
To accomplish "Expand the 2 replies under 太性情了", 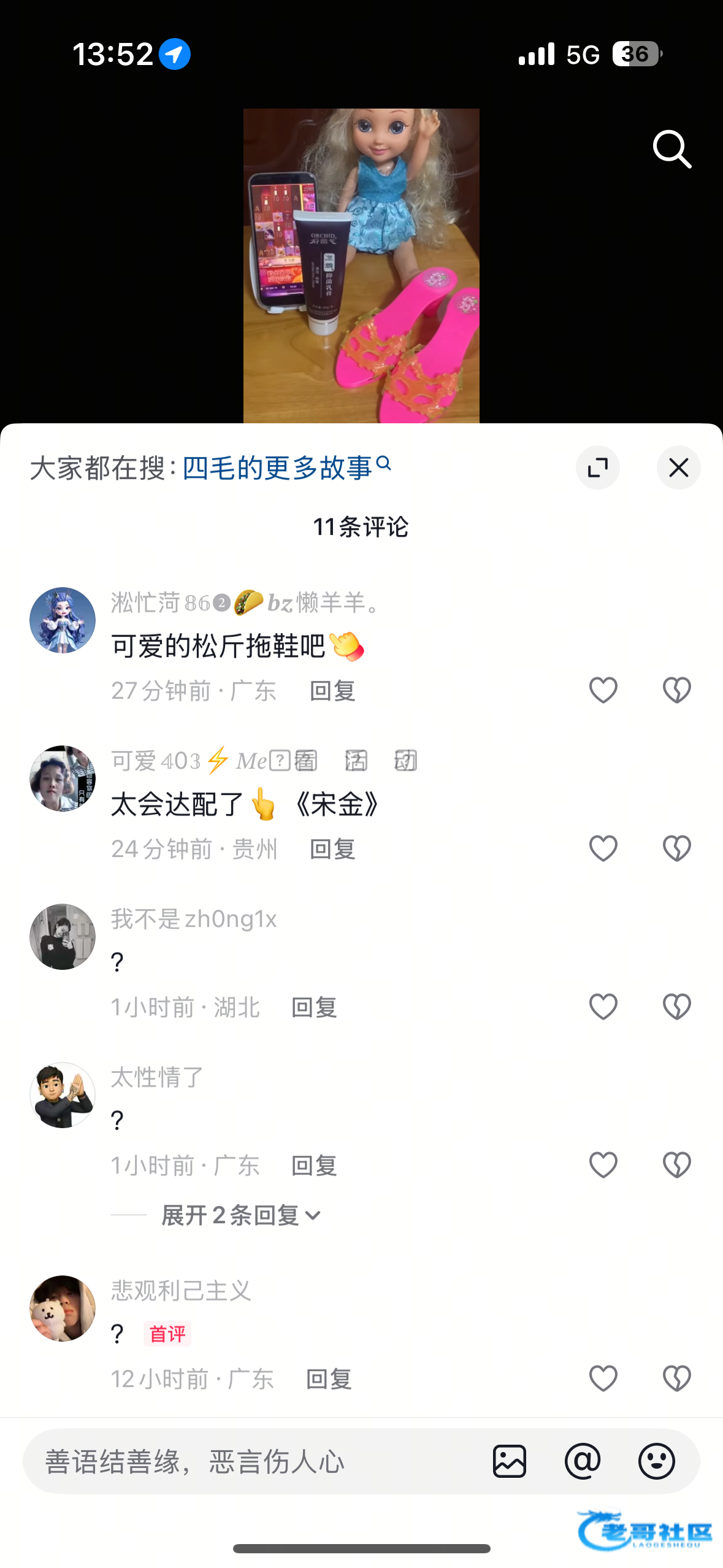I will [x=241, y=1215].
